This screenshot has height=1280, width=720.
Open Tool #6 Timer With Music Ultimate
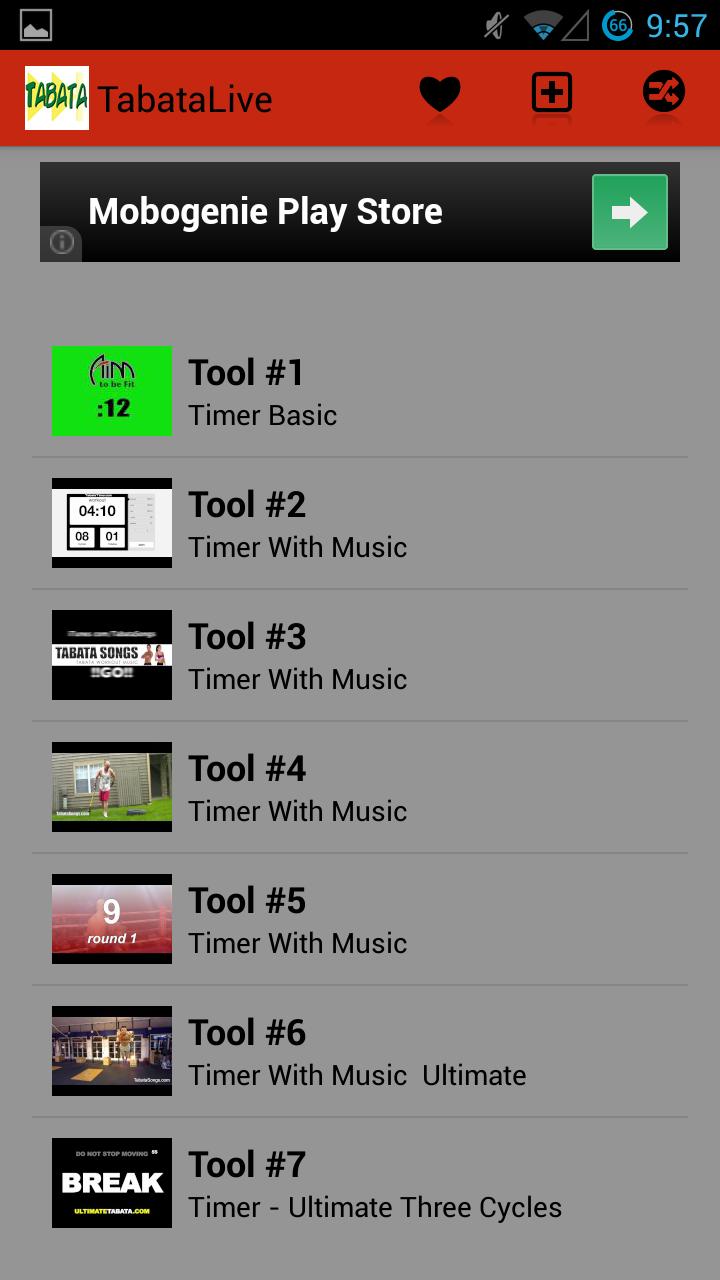pos(360,1052)
